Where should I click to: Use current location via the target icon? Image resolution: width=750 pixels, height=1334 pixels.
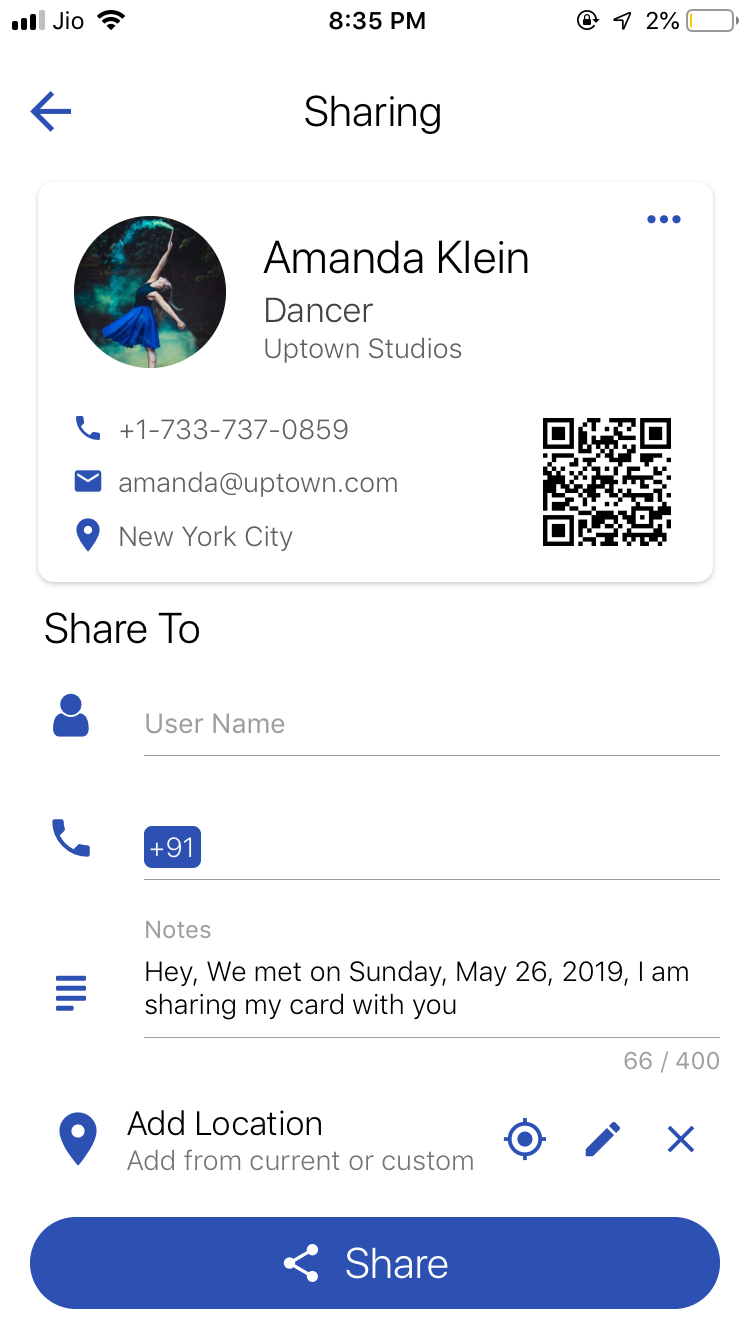click(x=525, y=1140)
